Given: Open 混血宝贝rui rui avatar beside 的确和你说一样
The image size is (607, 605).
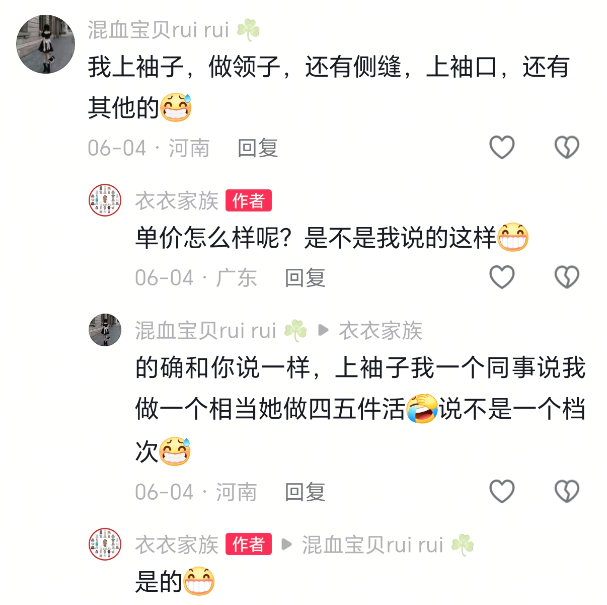Looking at the screenshot, I should (105, 330).
